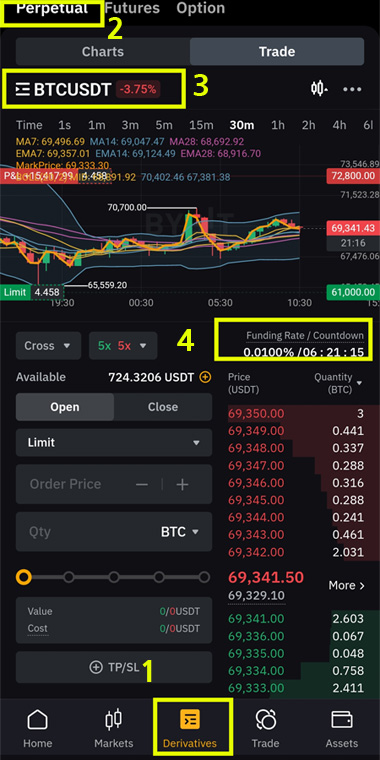Image resolution: width=380 pixels, height=760 pixels.
Task: Switch to the Futures tab
Action: tap(132, 8)
